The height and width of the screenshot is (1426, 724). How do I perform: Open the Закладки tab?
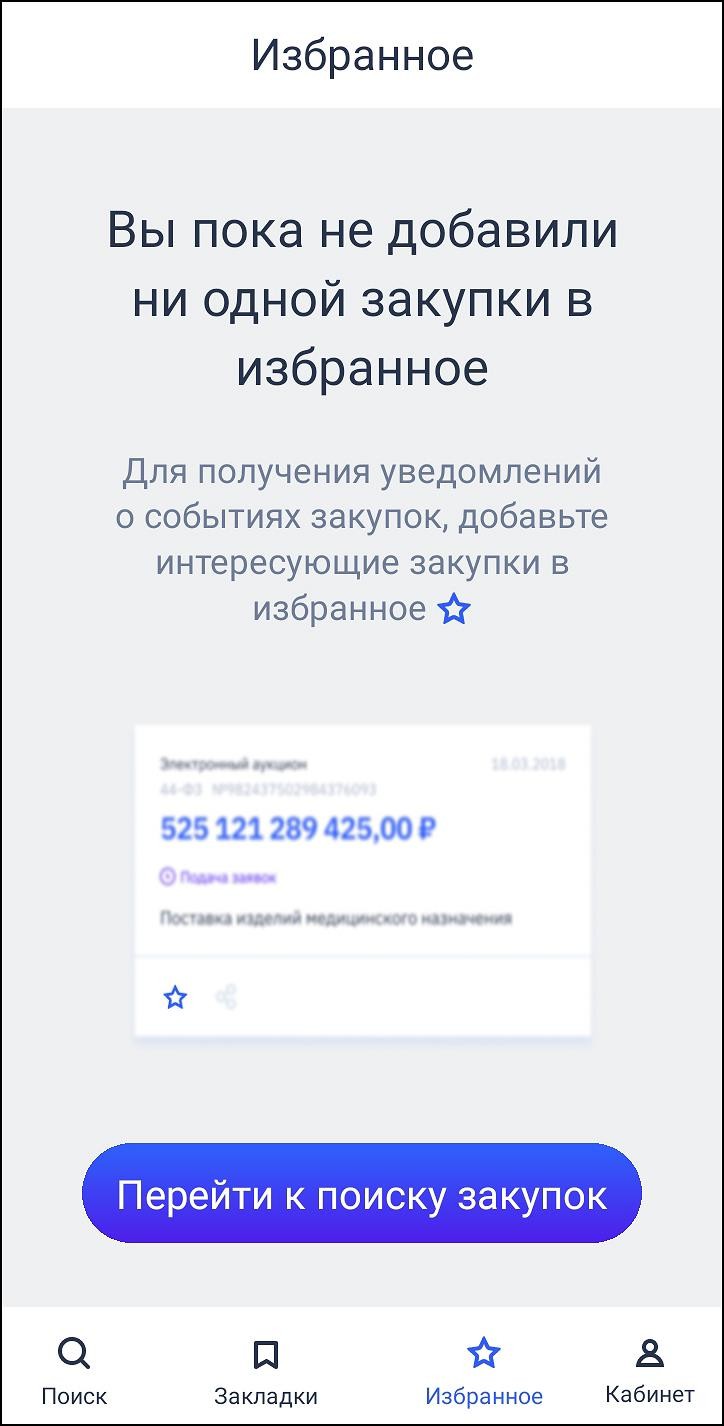pos(266,1370)
